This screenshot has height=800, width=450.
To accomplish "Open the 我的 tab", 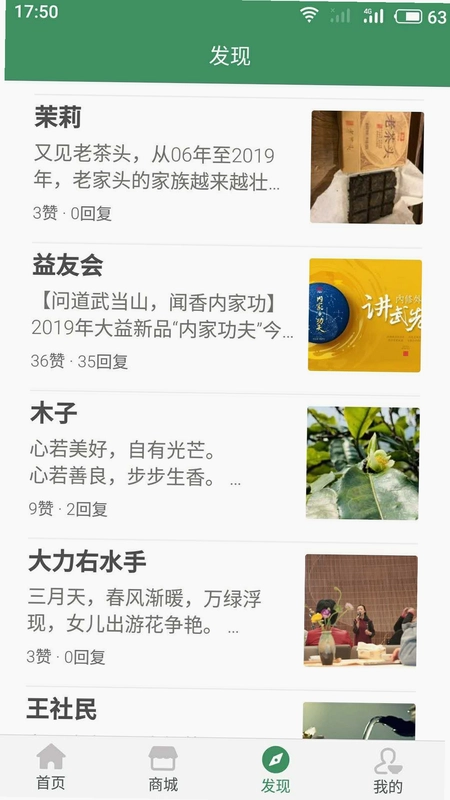I will [x=388, y=770].
